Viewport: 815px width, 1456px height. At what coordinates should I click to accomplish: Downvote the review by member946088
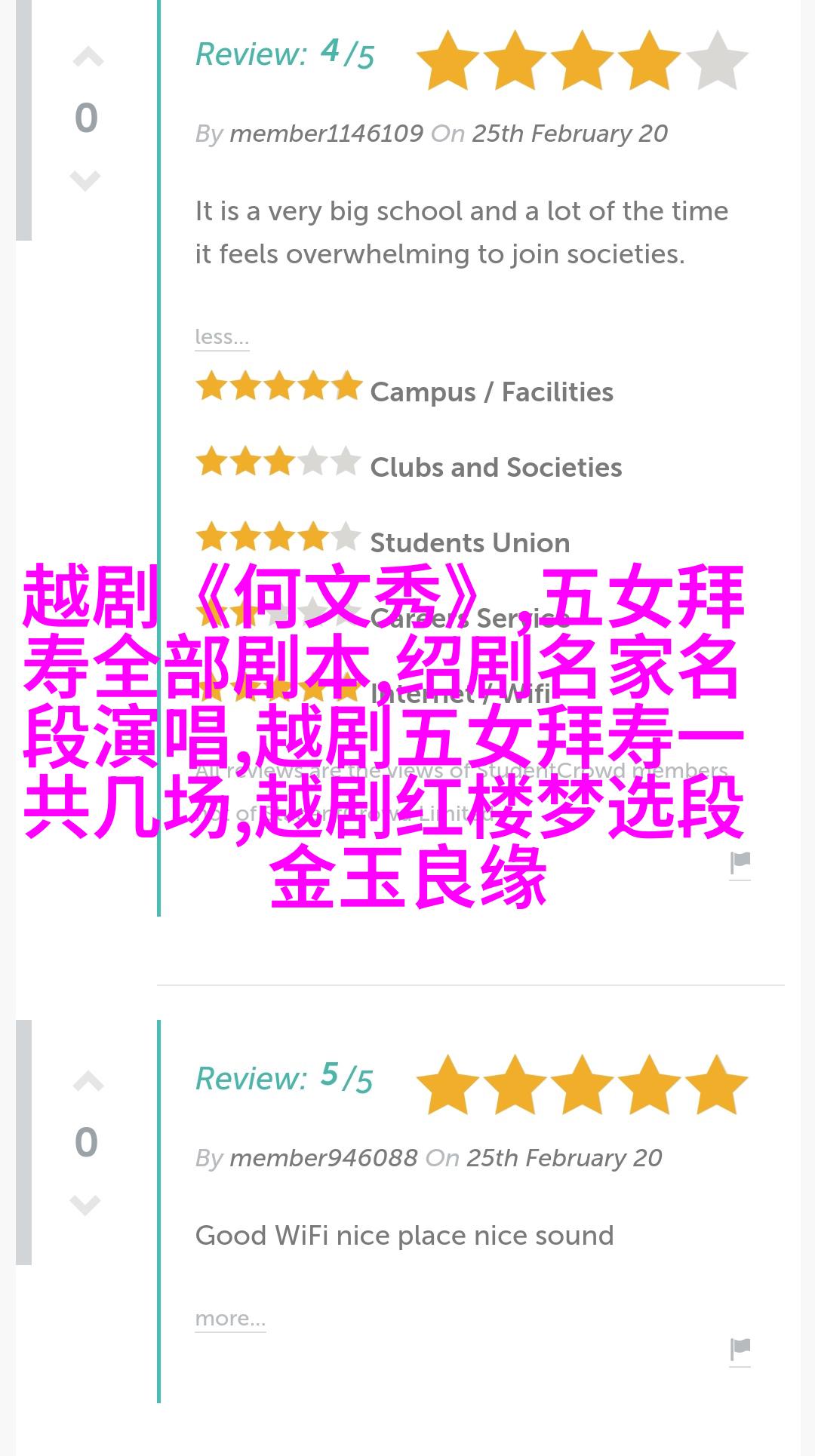pos(85,1204)
